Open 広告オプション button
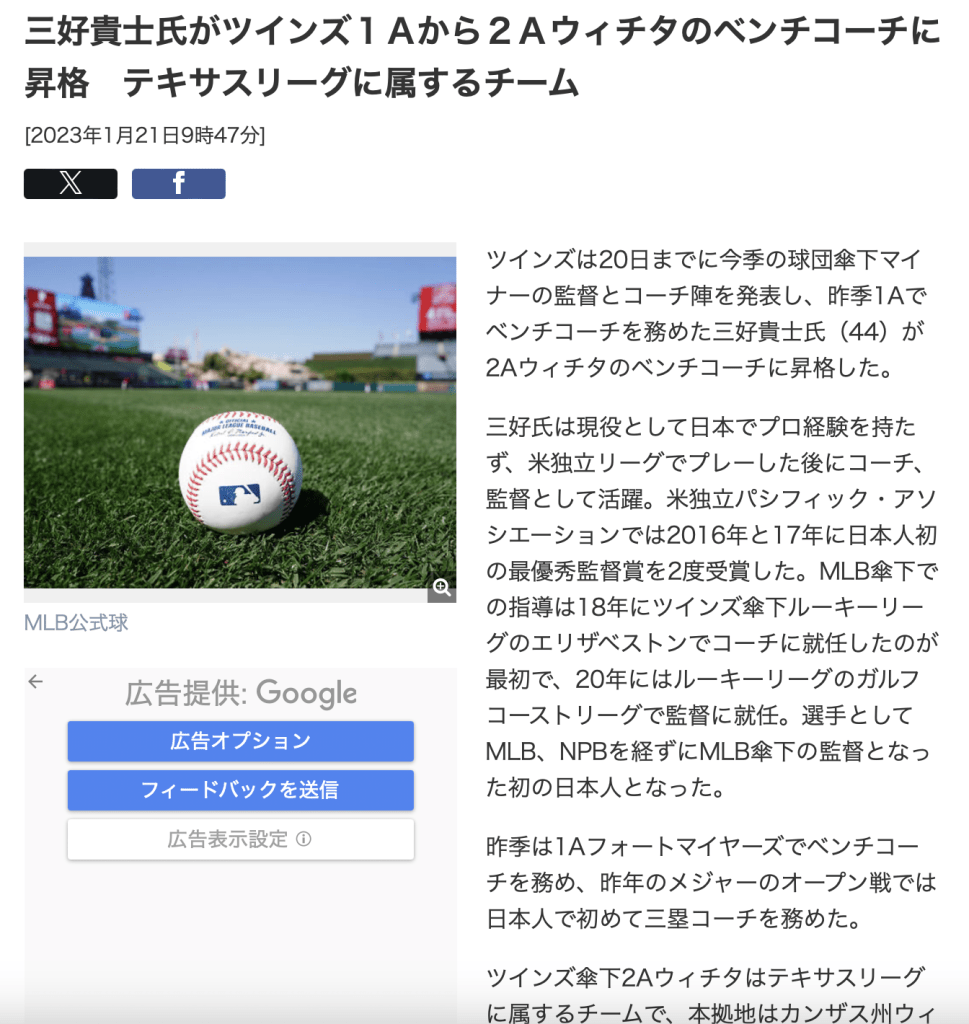 pyautogui.click(x=240, y=741)
